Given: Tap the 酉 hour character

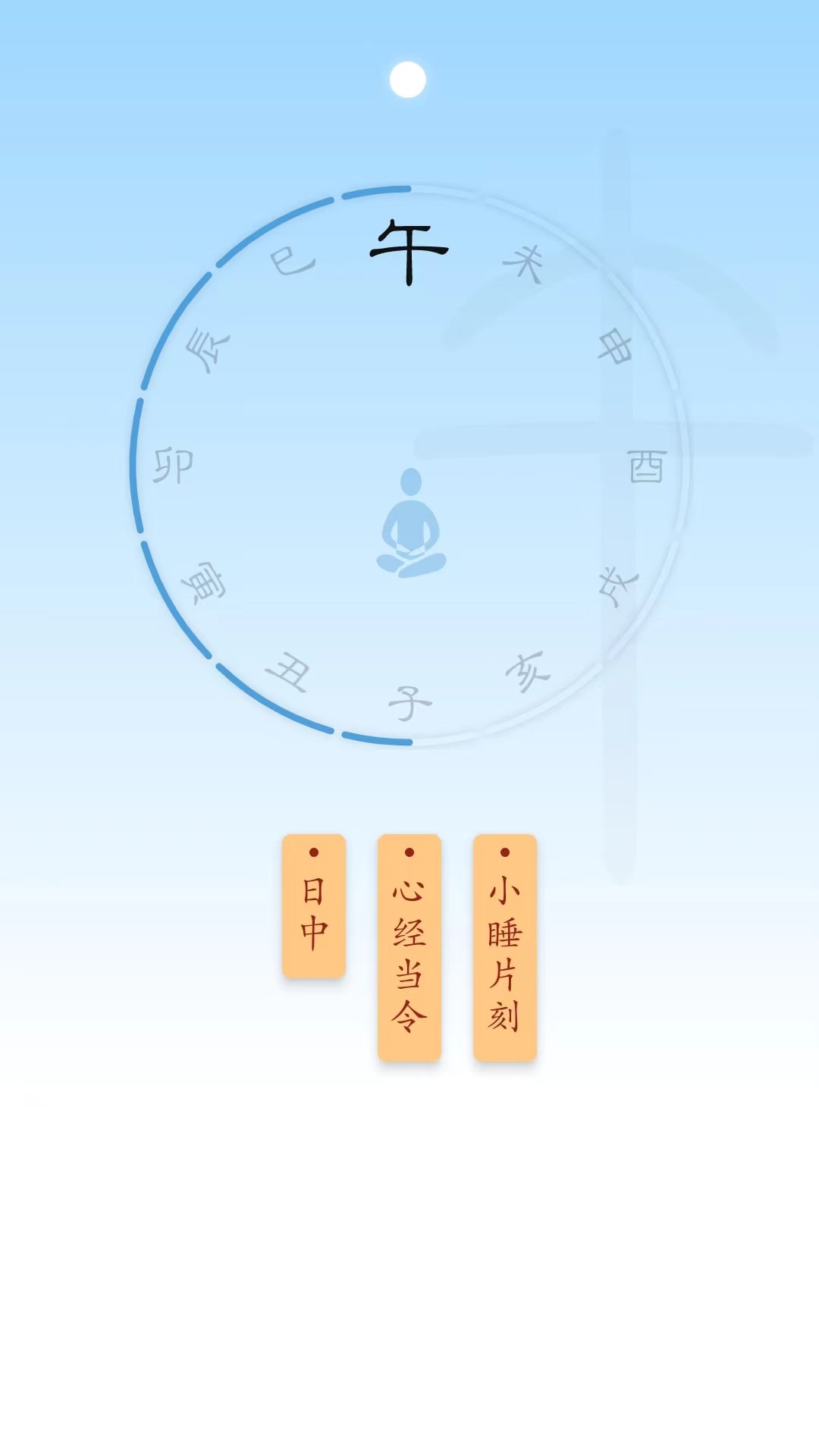Looking at the screenshot, I should (647, 466).
